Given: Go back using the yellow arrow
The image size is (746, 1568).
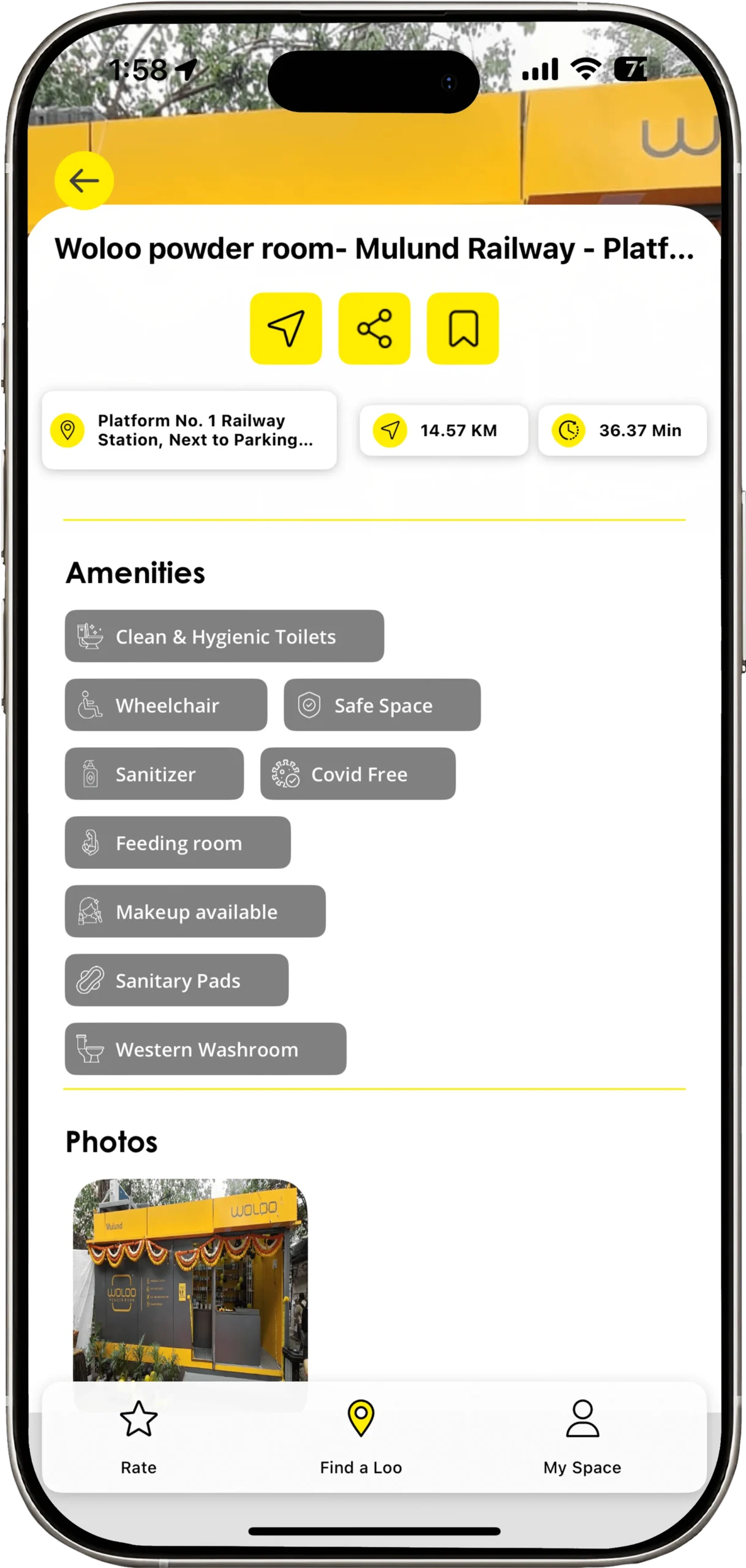Looking at the screenshot, I should (x=84, y=181).
